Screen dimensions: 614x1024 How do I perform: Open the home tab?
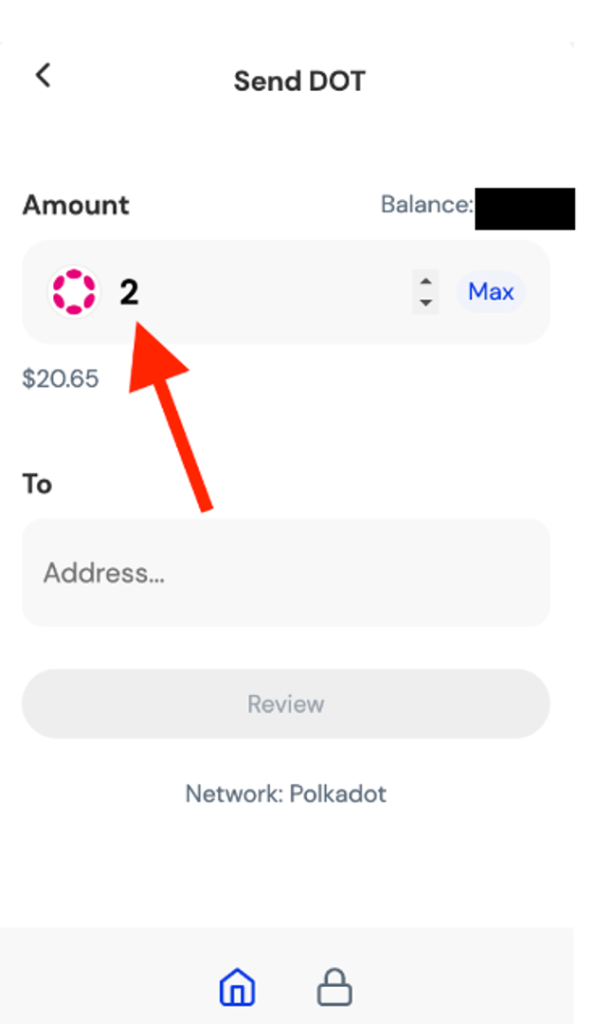point(237,989)
